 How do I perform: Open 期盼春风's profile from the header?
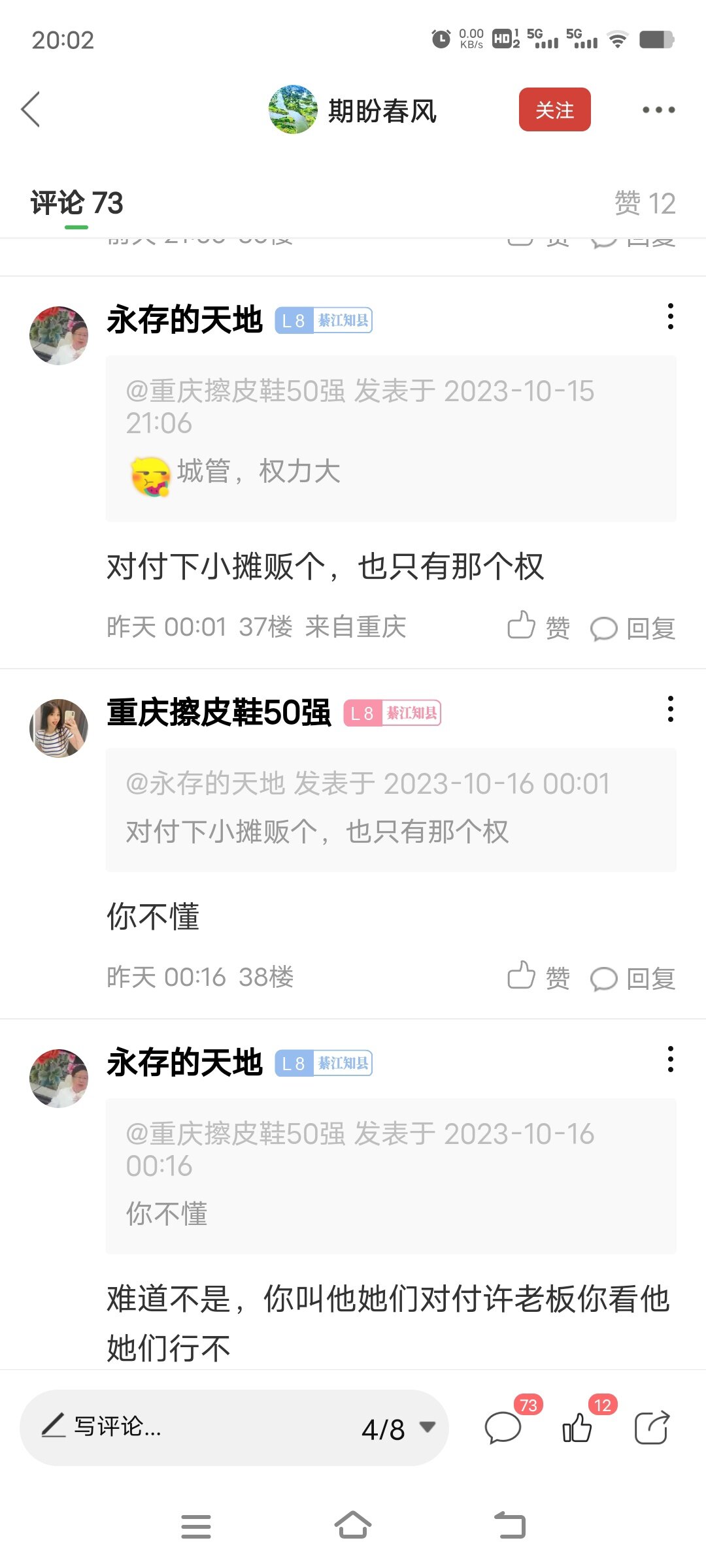[x=353, y=110]
